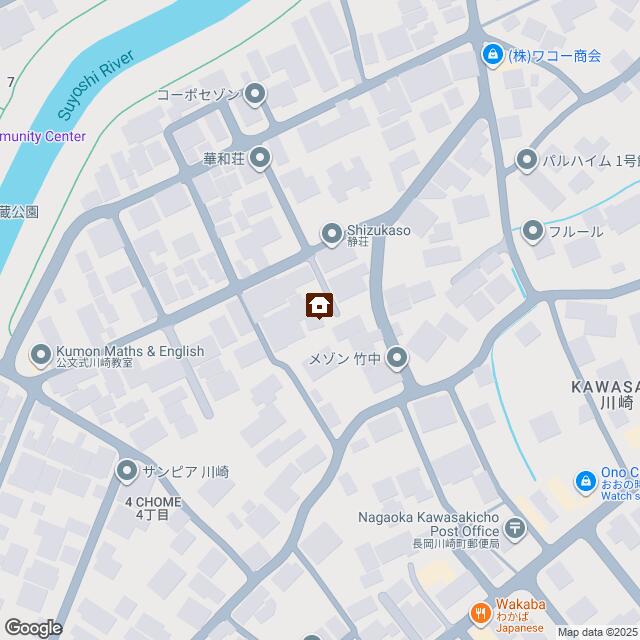This screenshot has height=640, width=640.
Task: Select the メゾン 竹中 pin
Action: pos(397,357)
